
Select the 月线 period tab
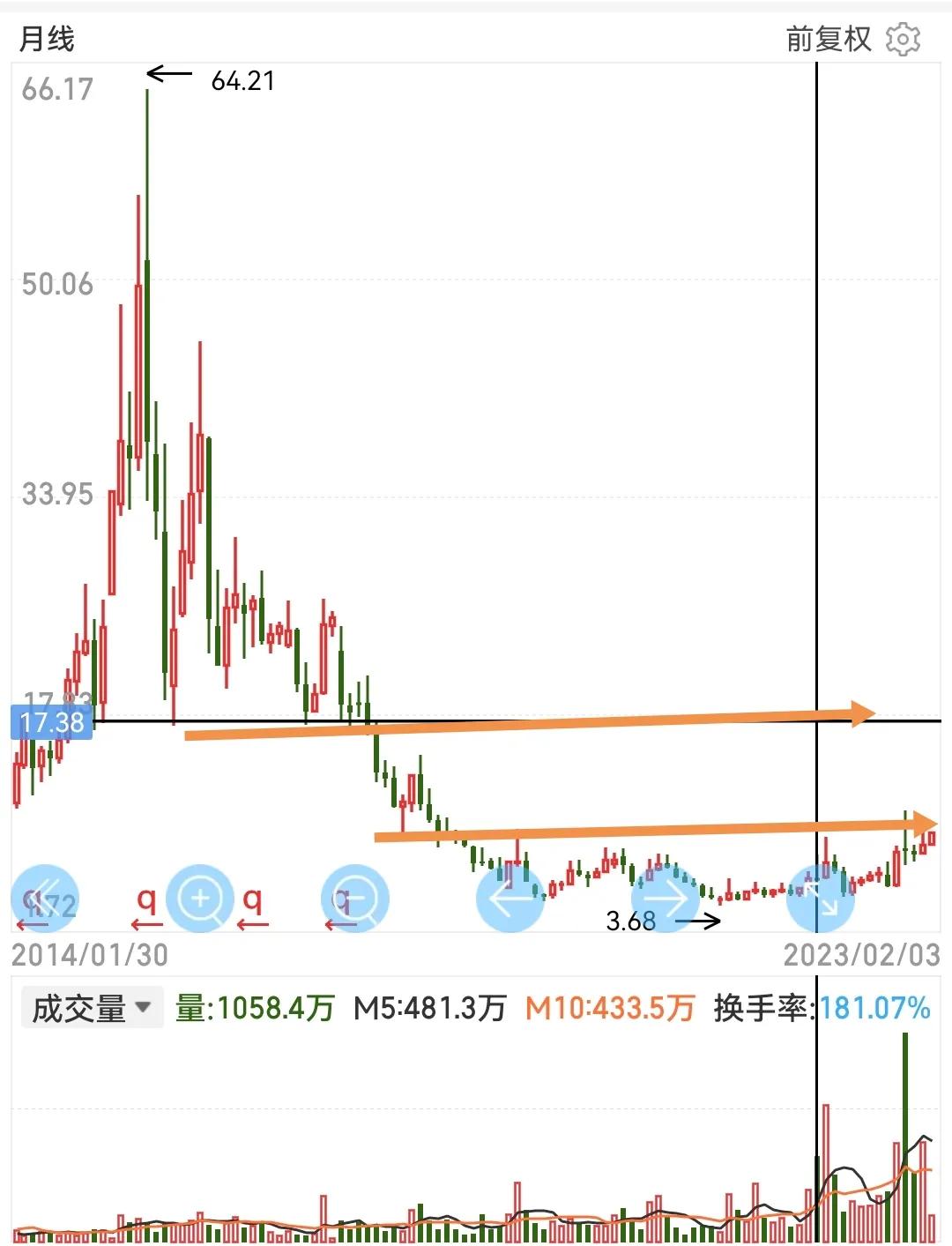tap(47, 39)
